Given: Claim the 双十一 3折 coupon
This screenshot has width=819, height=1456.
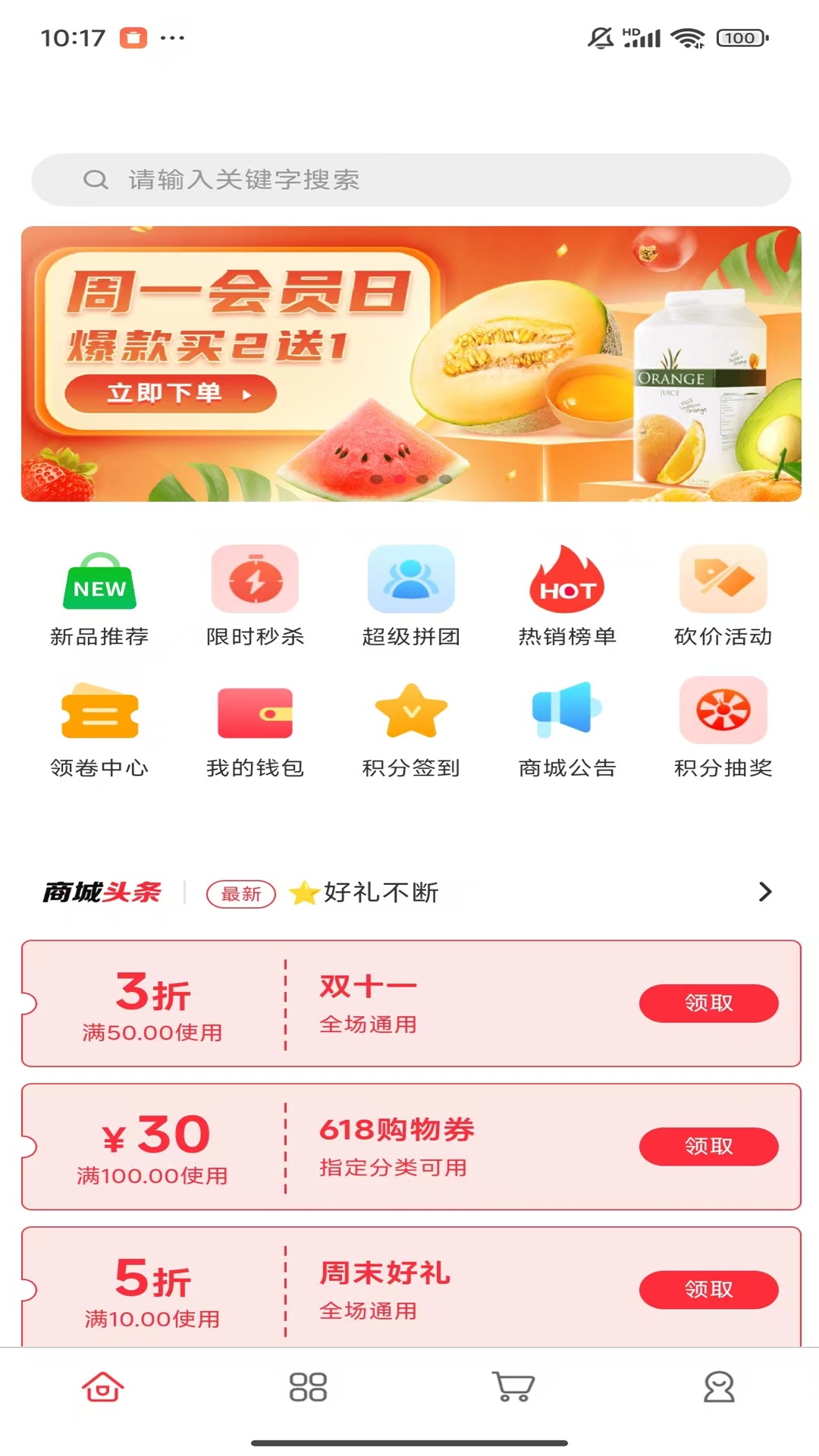Looking at the screenshot, I should pos(709,1003).
